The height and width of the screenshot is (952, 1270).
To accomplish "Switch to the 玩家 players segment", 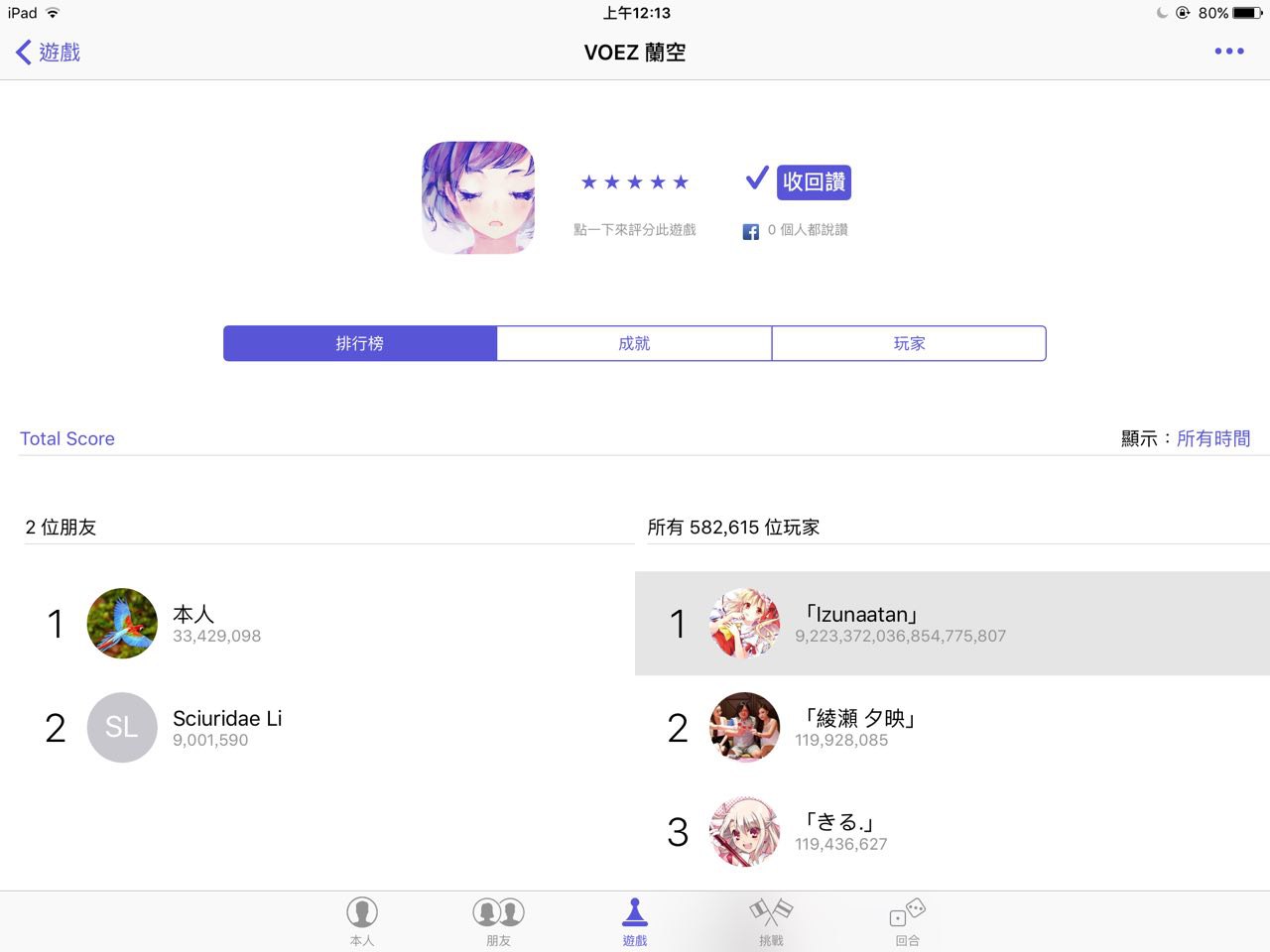I will 909,343.
